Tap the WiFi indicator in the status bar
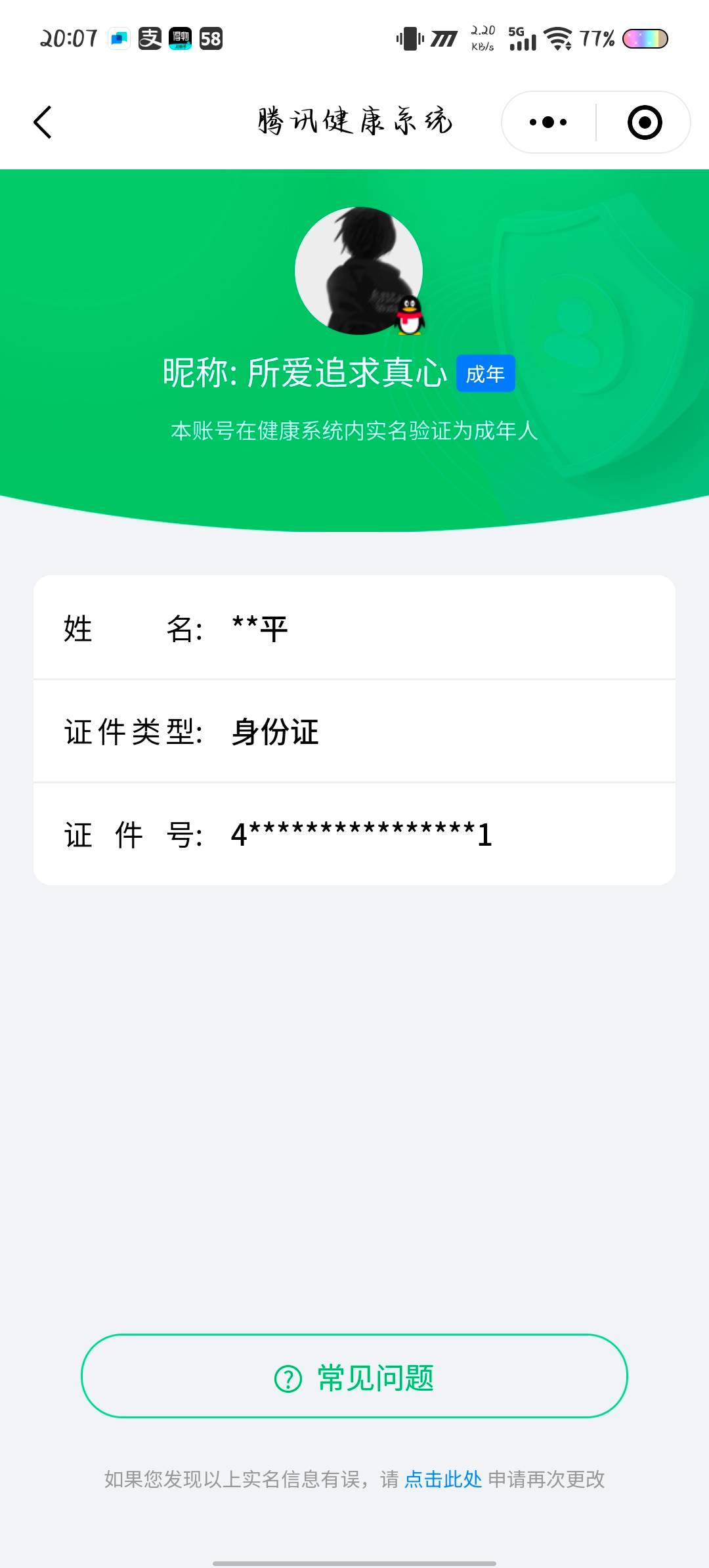 pyautogui.click(x=557, y=39)
